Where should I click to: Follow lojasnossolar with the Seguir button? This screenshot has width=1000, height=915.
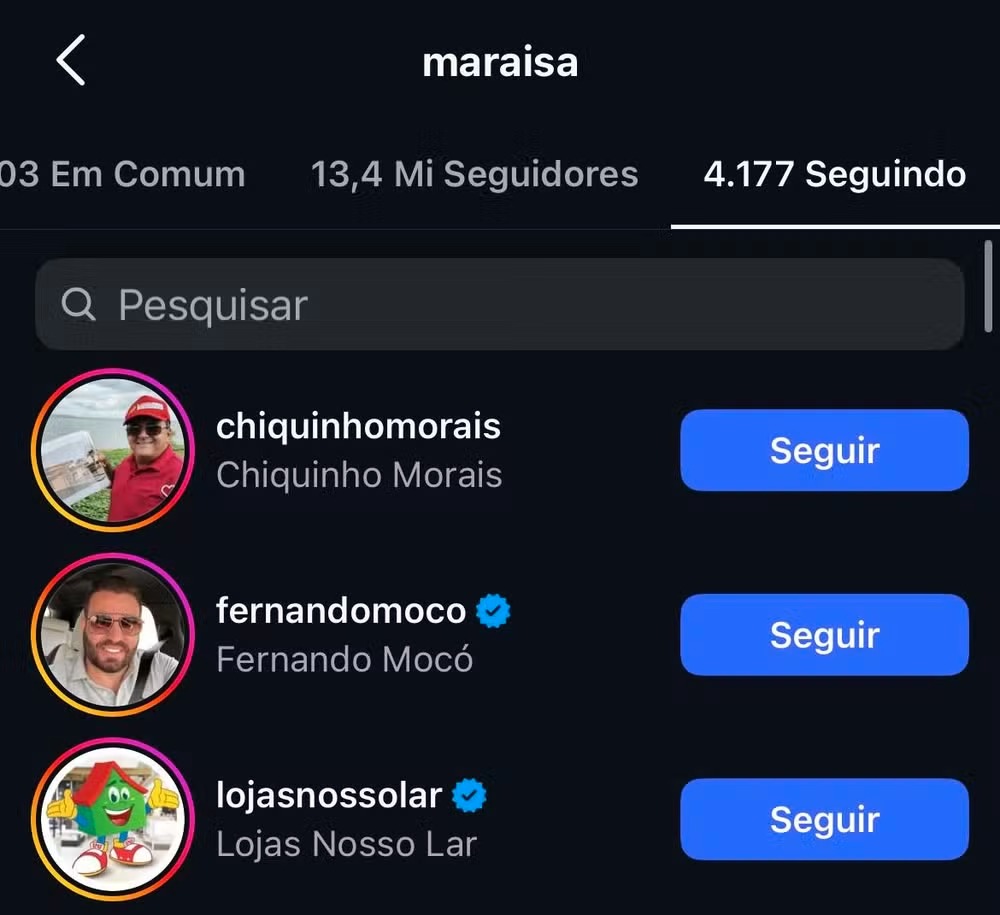click(x=824, y=820)
